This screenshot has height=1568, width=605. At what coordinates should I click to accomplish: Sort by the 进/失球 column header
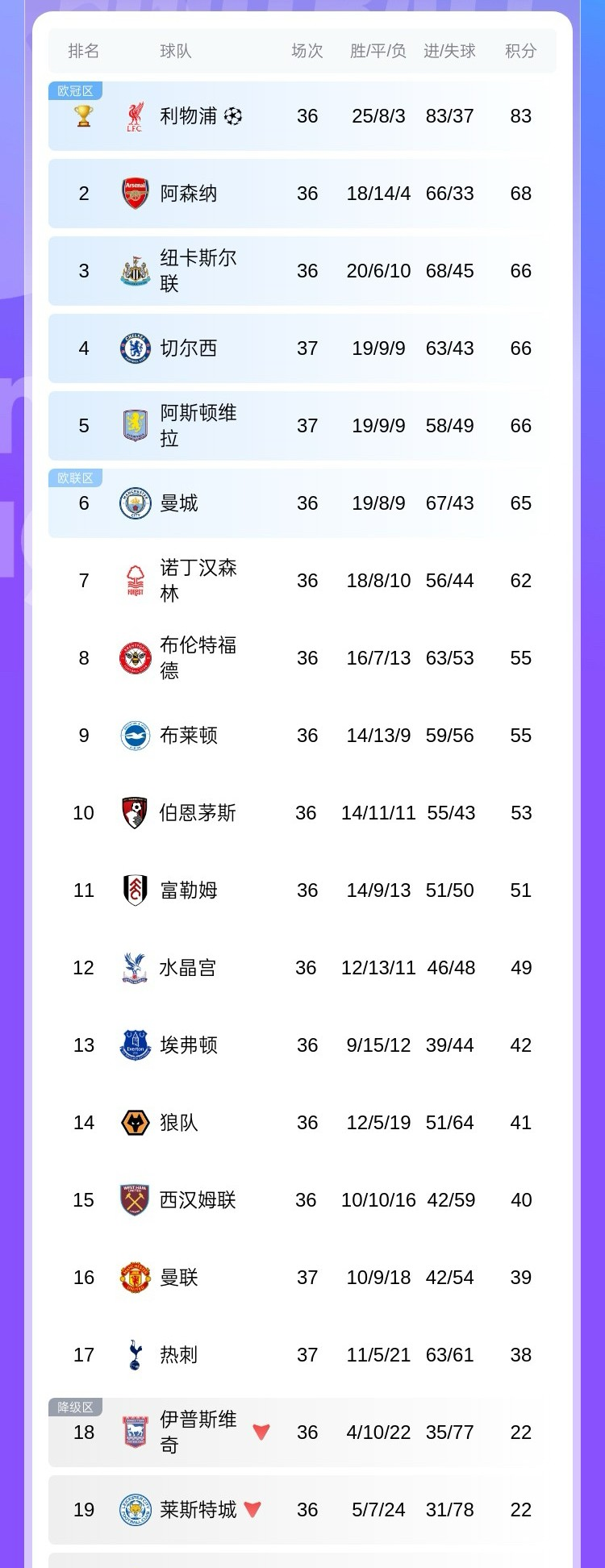point(450,51)
